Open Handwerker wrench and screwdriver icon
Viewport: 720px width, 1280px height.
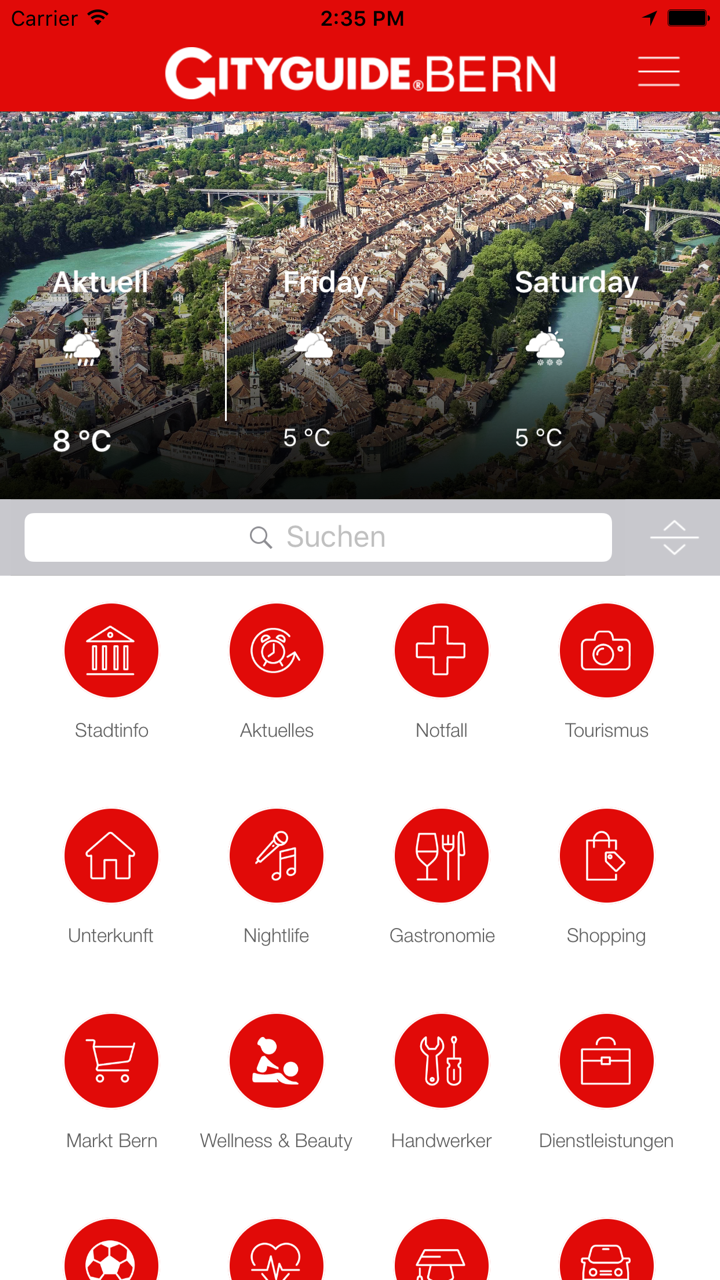tap(441, 1060)
